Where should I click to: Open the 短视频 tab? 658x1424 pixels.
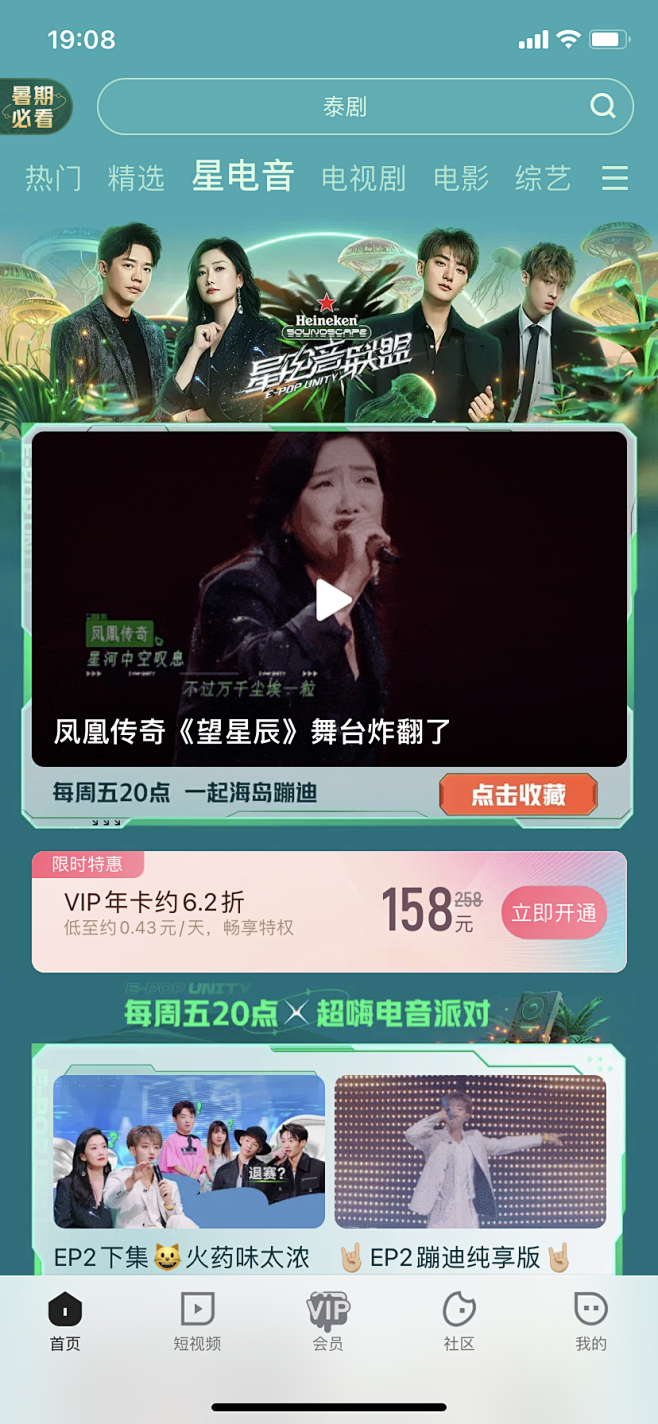tap(197, 1320)
